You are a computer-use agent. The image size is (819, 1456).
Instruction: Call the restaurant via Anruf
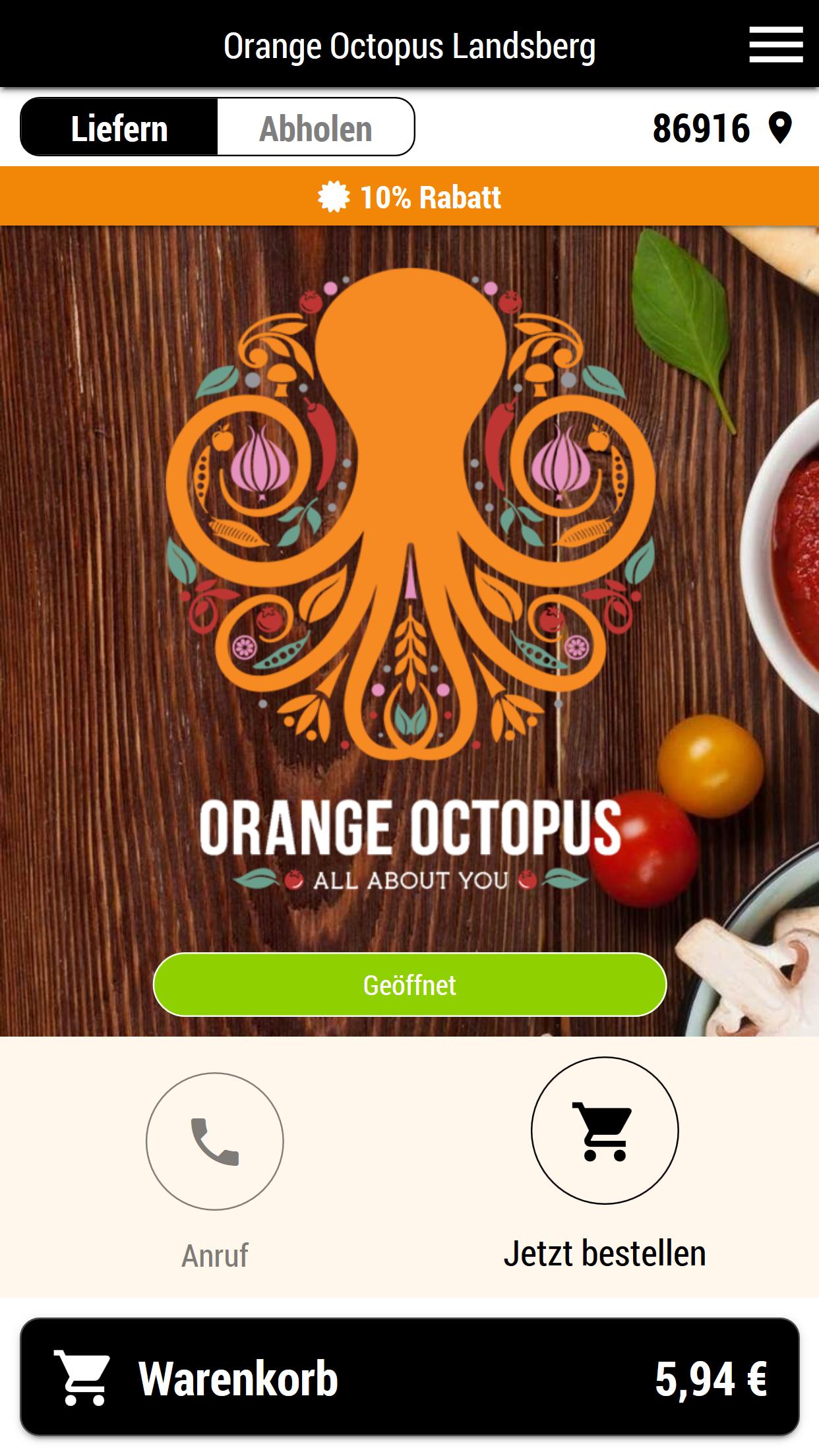pos(214,1141)
